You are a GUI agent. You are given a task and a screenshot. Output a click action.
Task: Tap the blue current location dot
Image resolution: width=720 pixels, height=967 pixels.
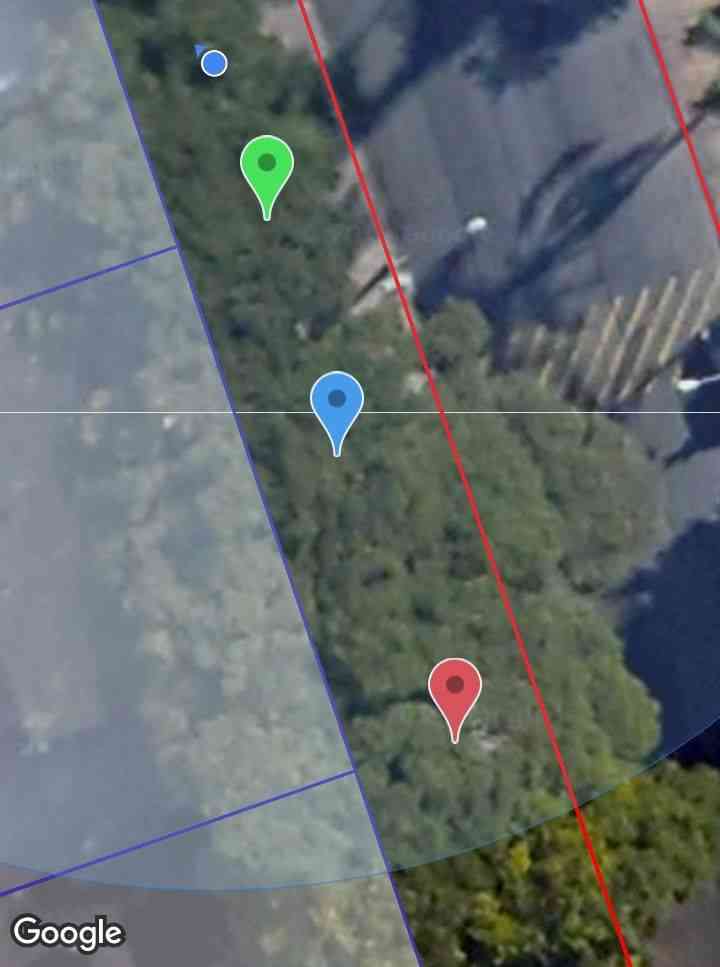tap(214, 64)
